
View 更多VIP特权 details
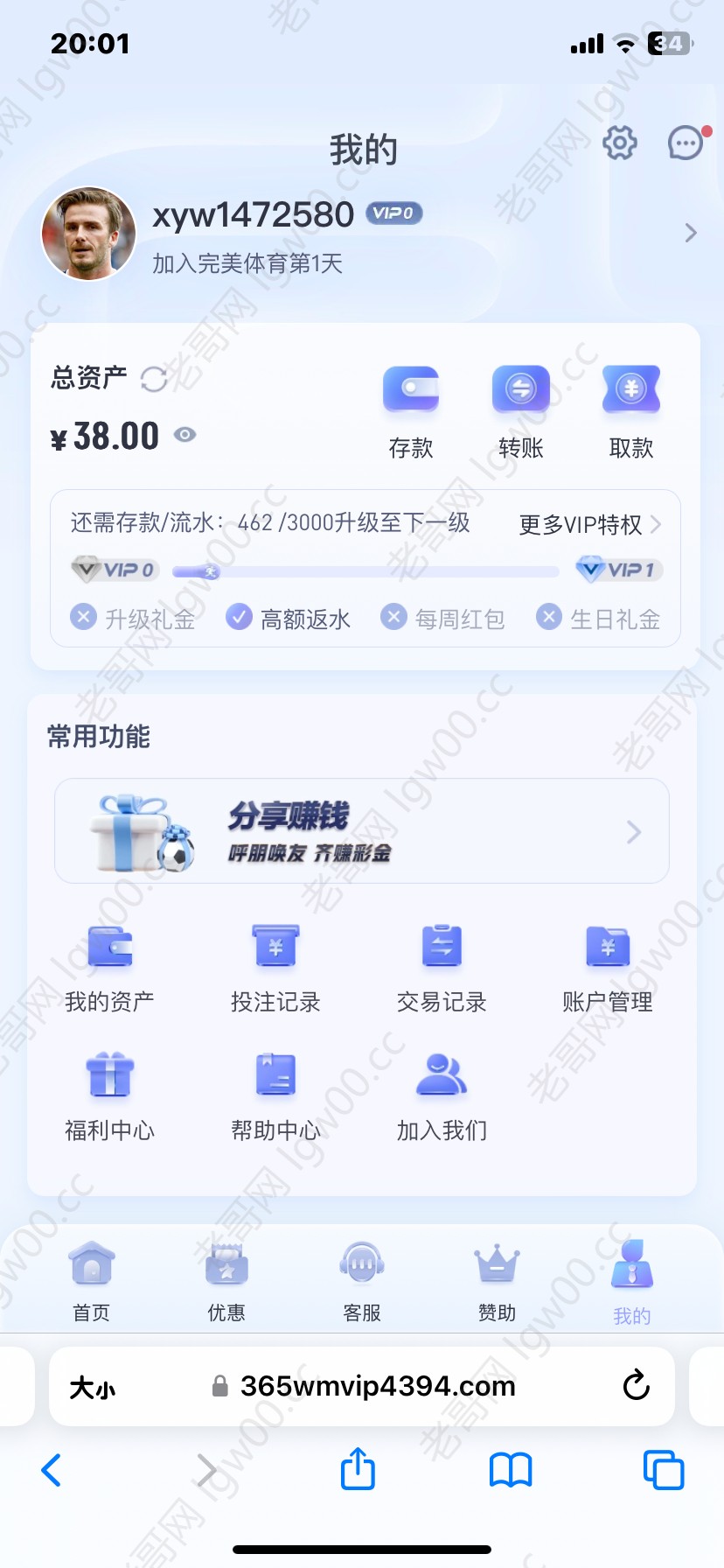tap(588, 524)
